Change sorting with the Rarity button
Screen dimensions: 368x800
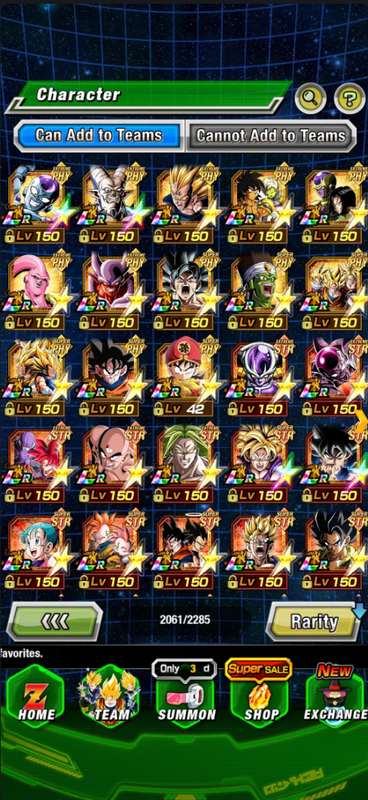pyautogui.click(x=314, y=621)
